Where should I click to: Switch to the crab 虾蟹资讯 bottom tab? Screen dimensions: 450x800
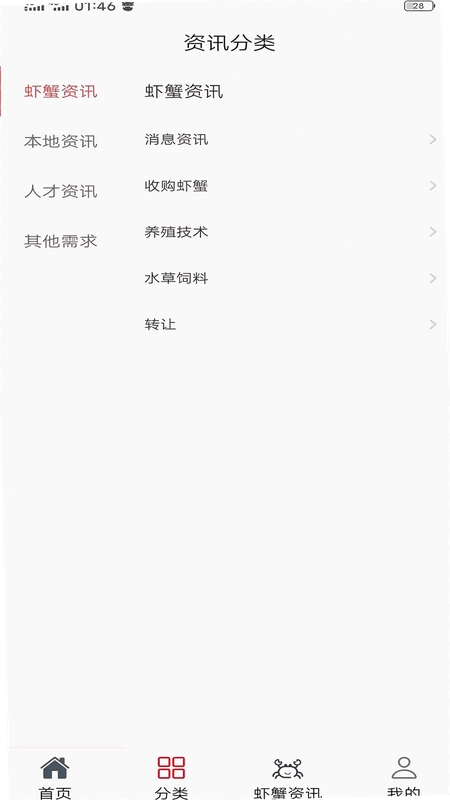point(288,777)
